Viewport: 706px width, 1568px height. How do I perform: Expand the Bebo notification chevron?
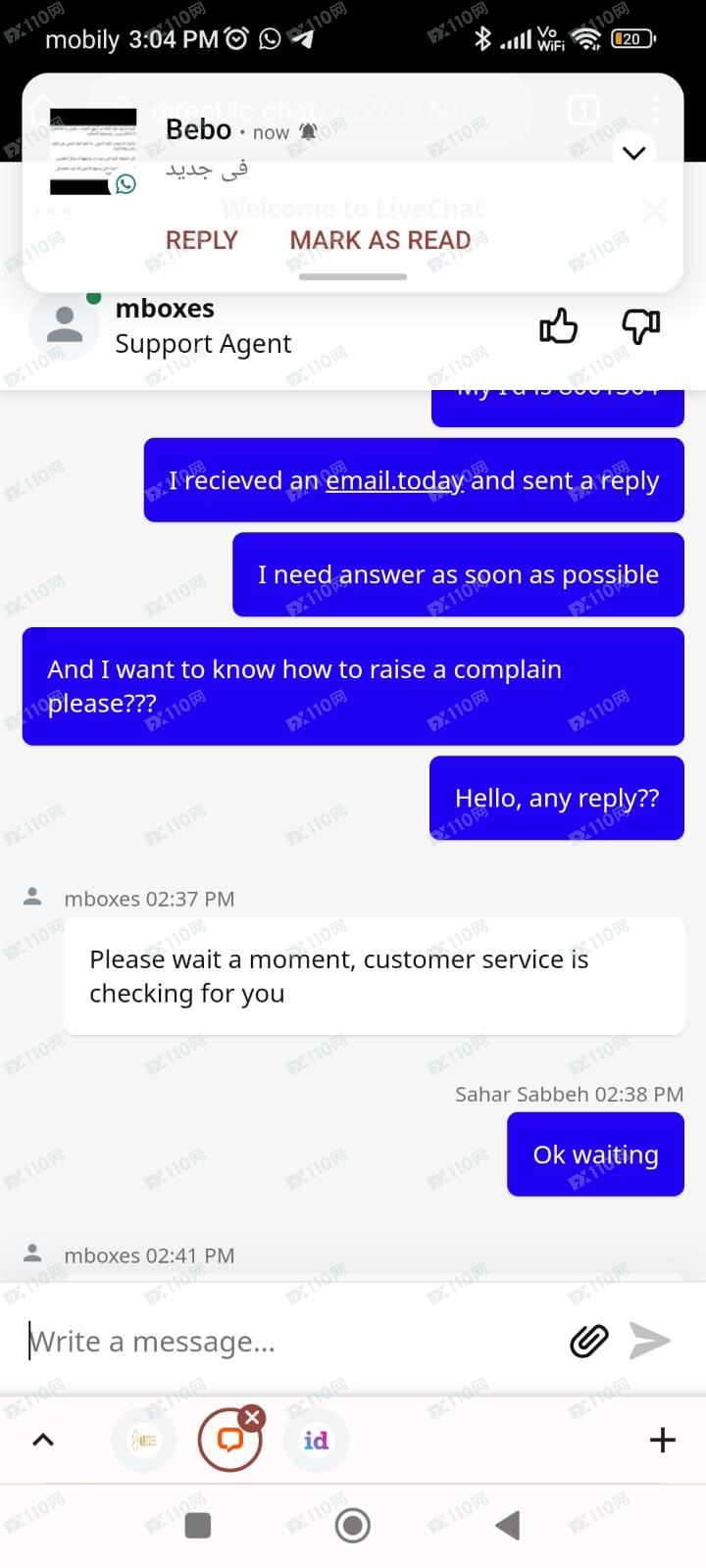pyautogui.click(x=634, y=153)
